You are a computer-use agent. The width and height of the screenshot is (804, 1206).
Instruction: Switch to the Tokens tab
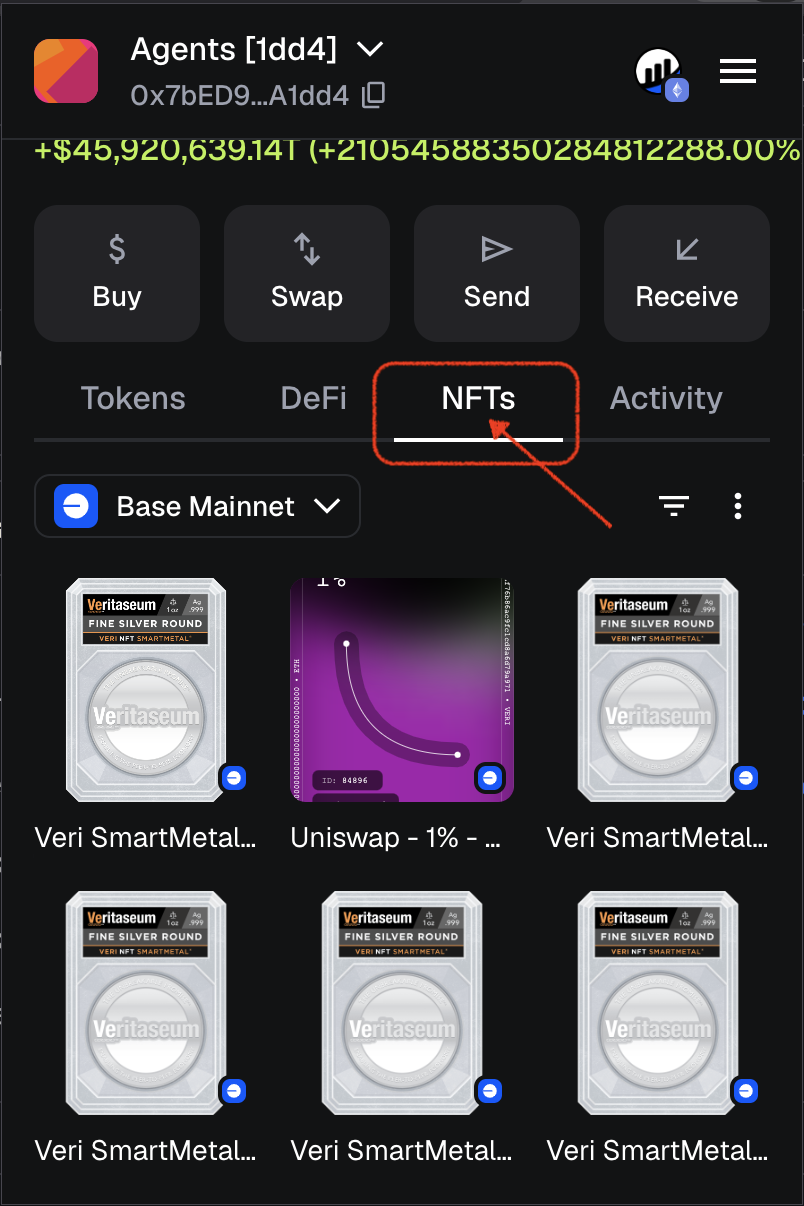pyautogui.click(x=133, y=398)
